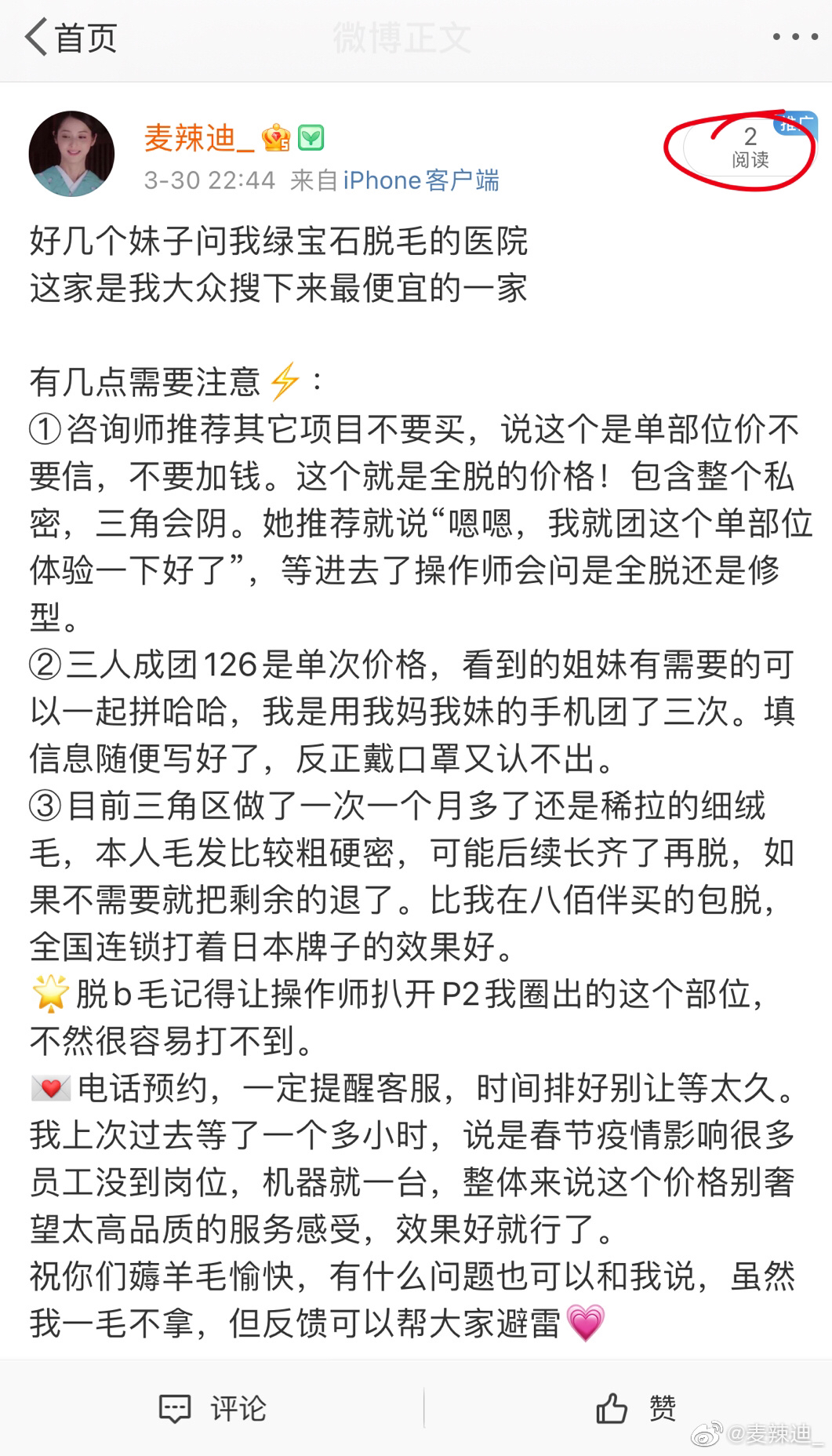Open 麦辣迪_ profile avatar
Image resolution: width=832 pixels, height=1456 pixels.
[71, 153]
